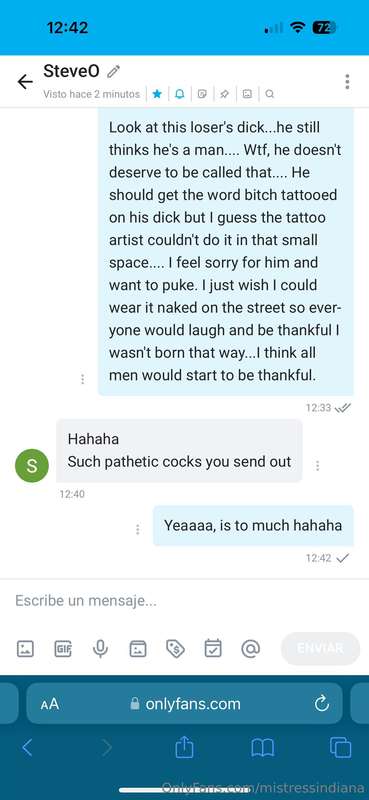Attach a photo to the message
Viewport: 369px width, 800px height.
(x=25, y=649)
